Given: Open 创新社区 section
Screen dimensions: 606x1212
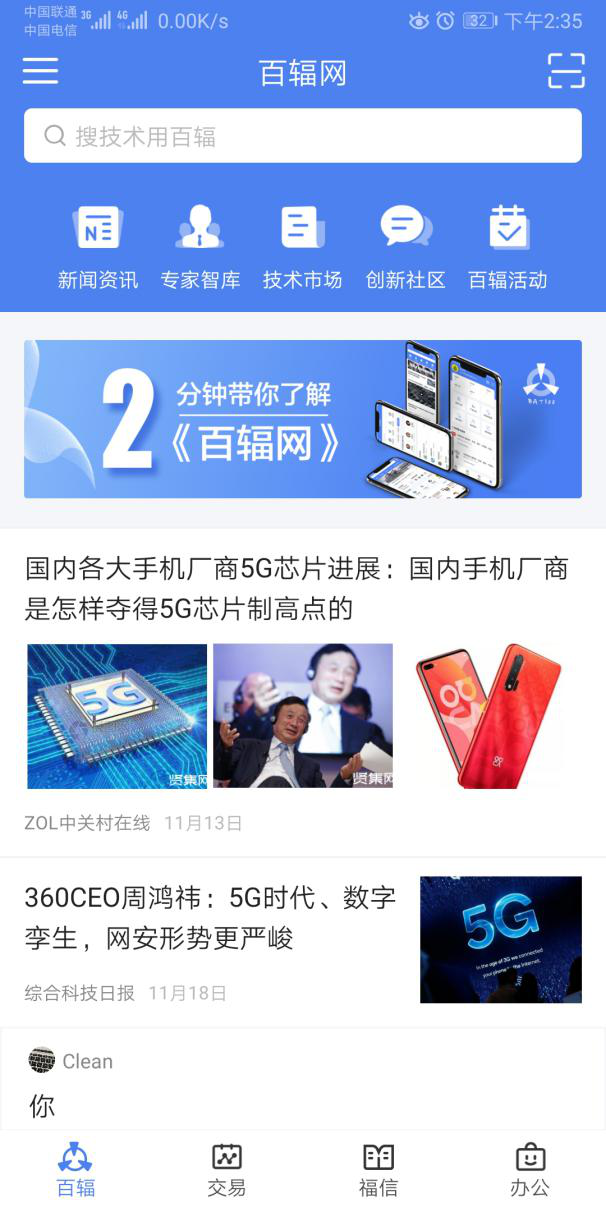Looking at the screenshot, I should pos(405,247).
